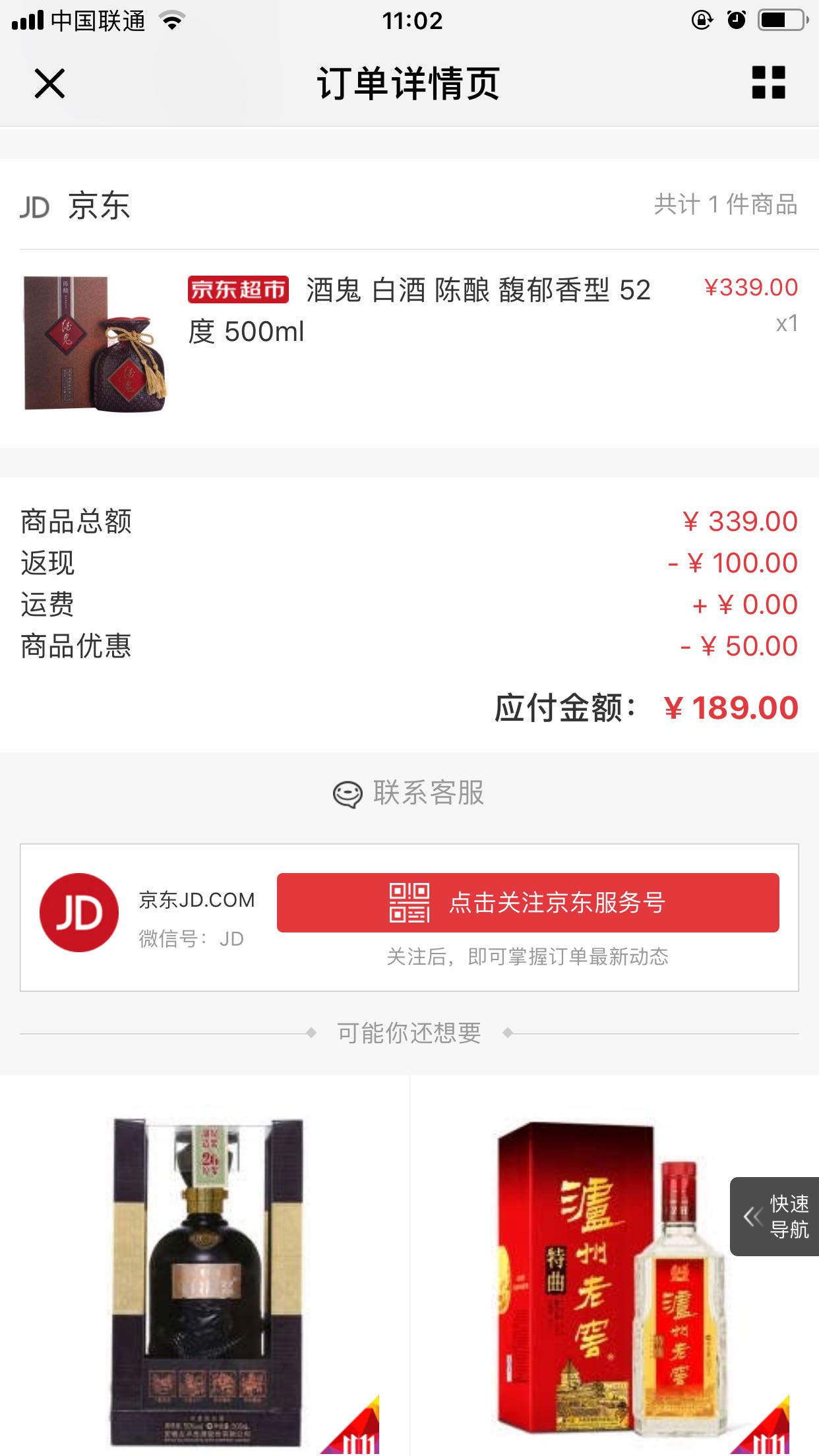The width and height of the screenshot is (819, 1456).
Task: Tap 联系客服 to contact customer service
Action: [409, 793]
